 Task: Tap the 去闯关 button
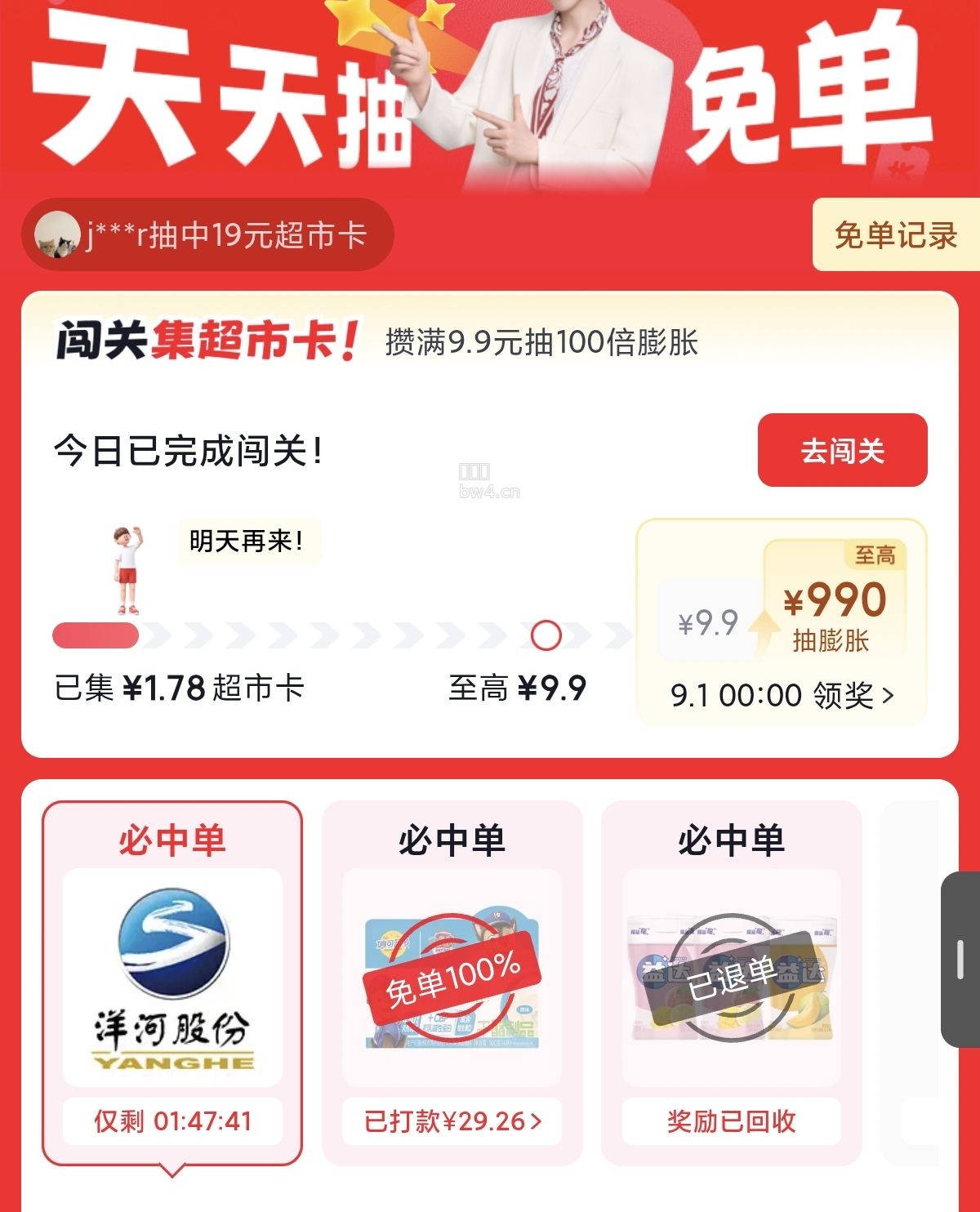[842, 450]
